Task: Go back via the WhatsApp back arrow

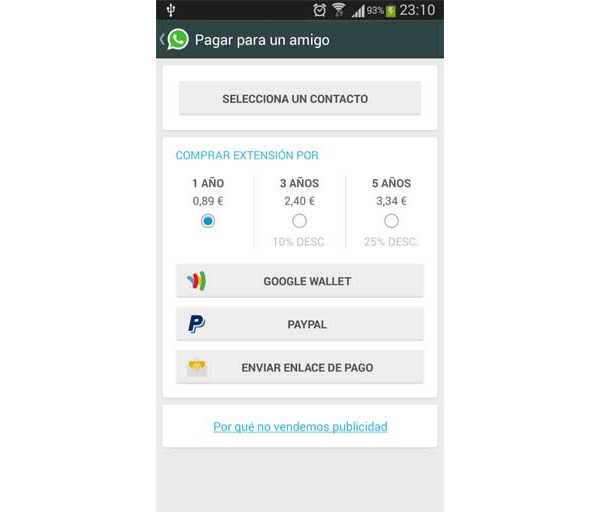Action: point(172,40)
